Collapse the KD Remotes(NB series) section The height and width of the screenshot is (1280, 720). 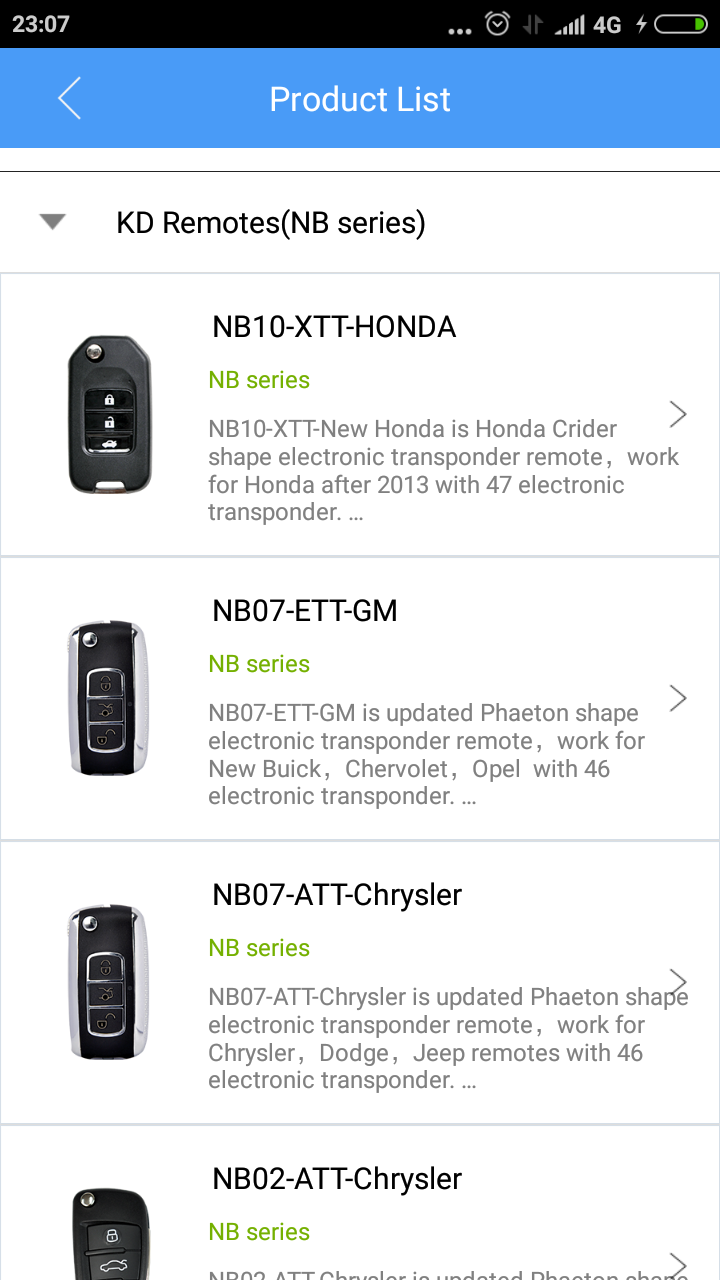coord(52,222)
